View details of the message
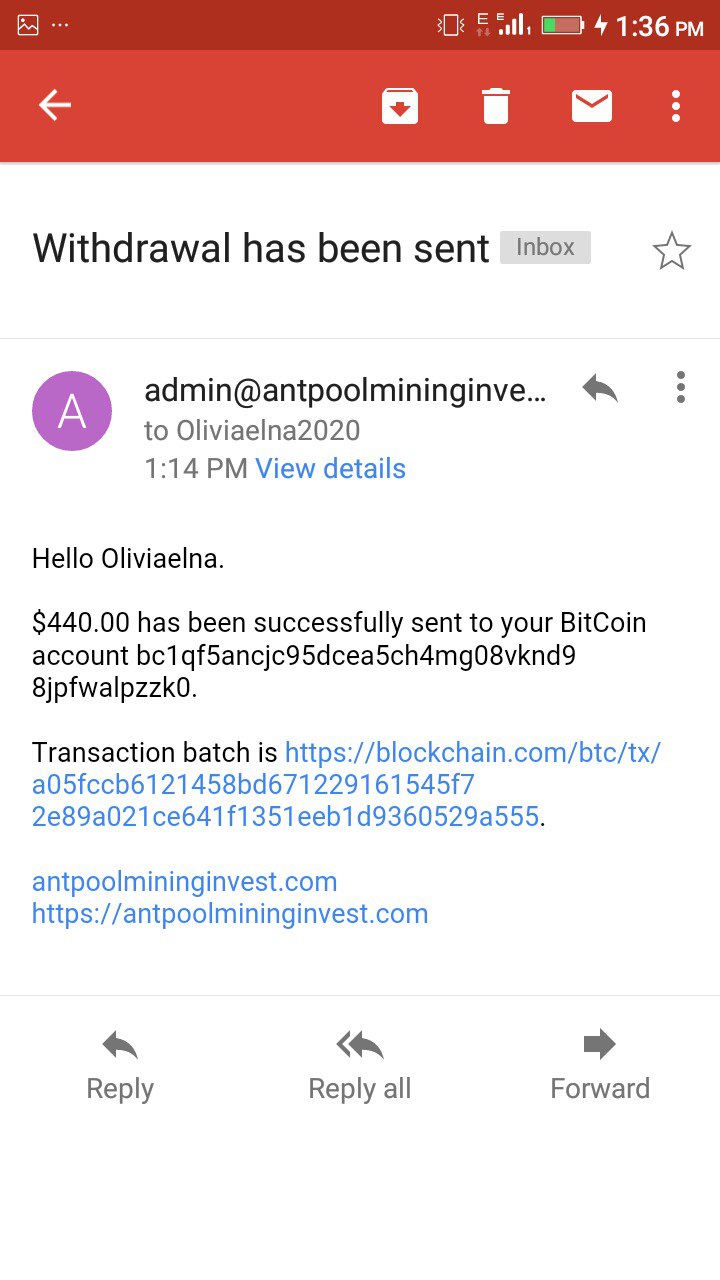Image resolution: width=720 pixels, height=1280 pixels. [330, 468]
